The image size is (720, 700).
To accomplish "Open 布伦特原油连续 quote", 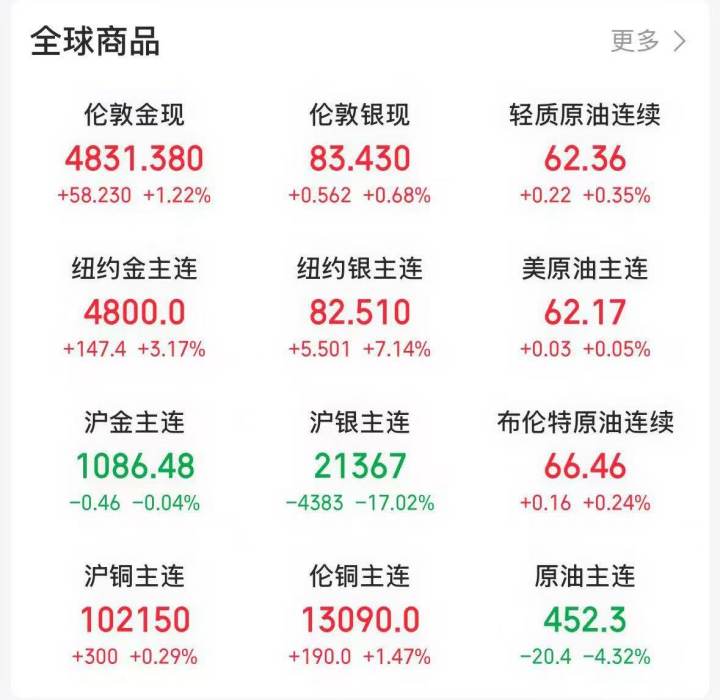I will (585, 465).
